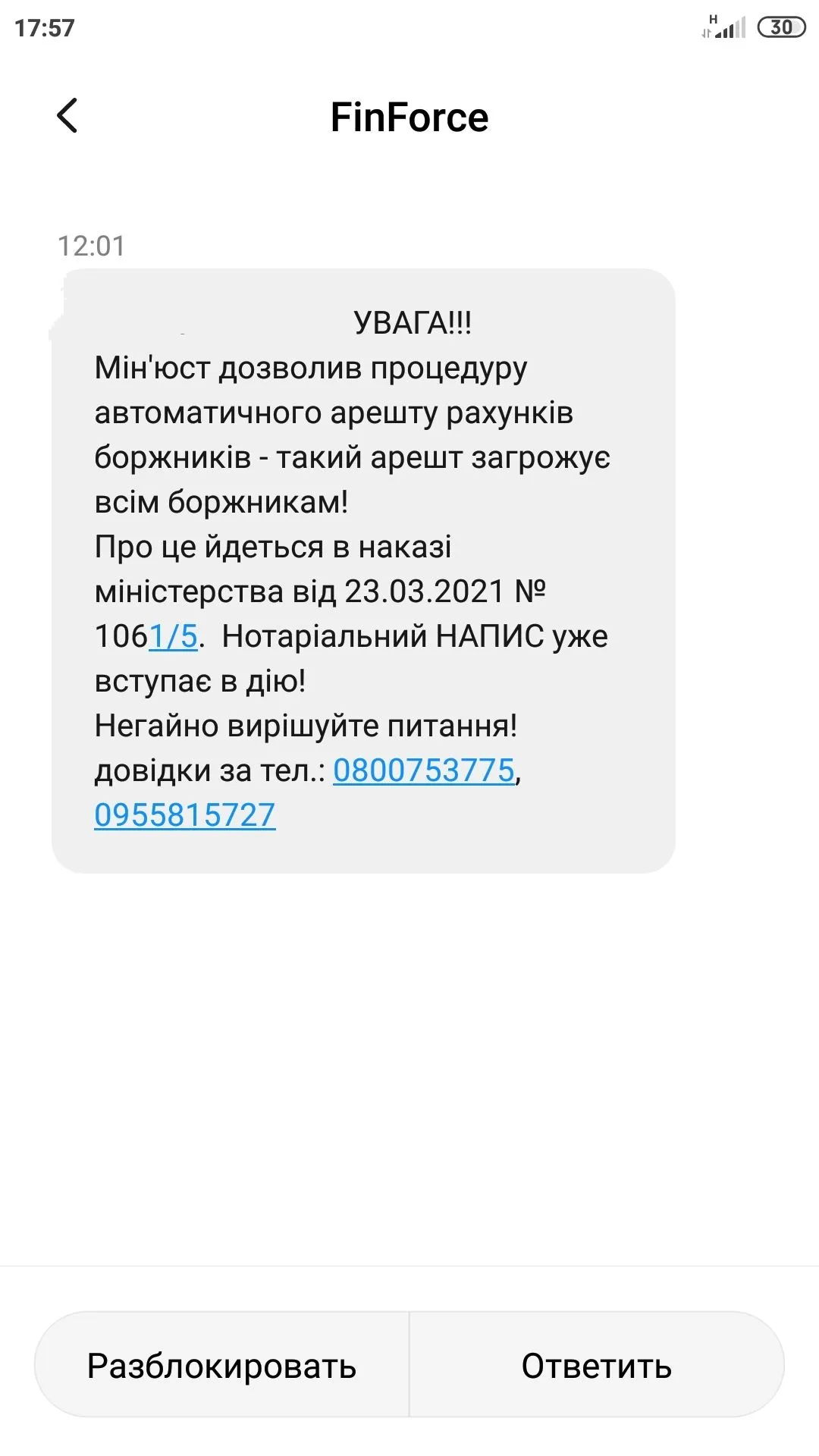The width and height of the screenshot is (819, 1456).
Task: Tap Ответить to reply
Action: (x=596, y=1366)
